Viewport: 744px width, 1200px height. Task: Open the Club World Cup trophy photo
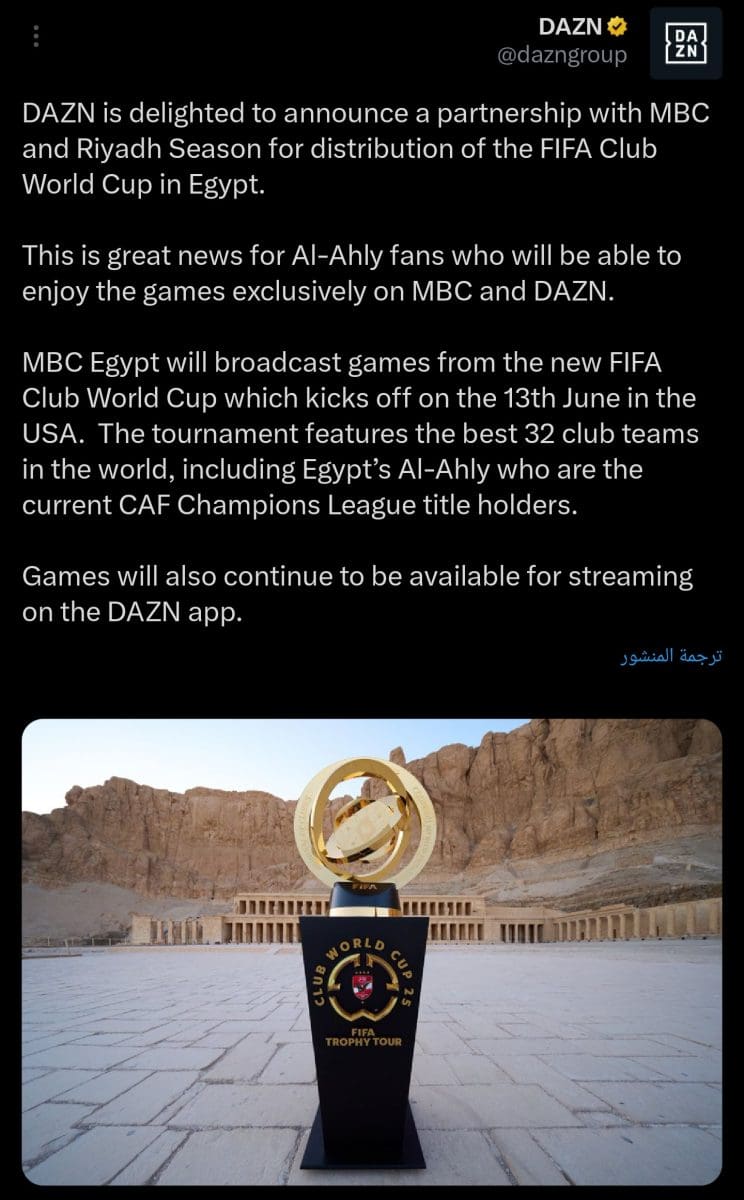point(371,950)
